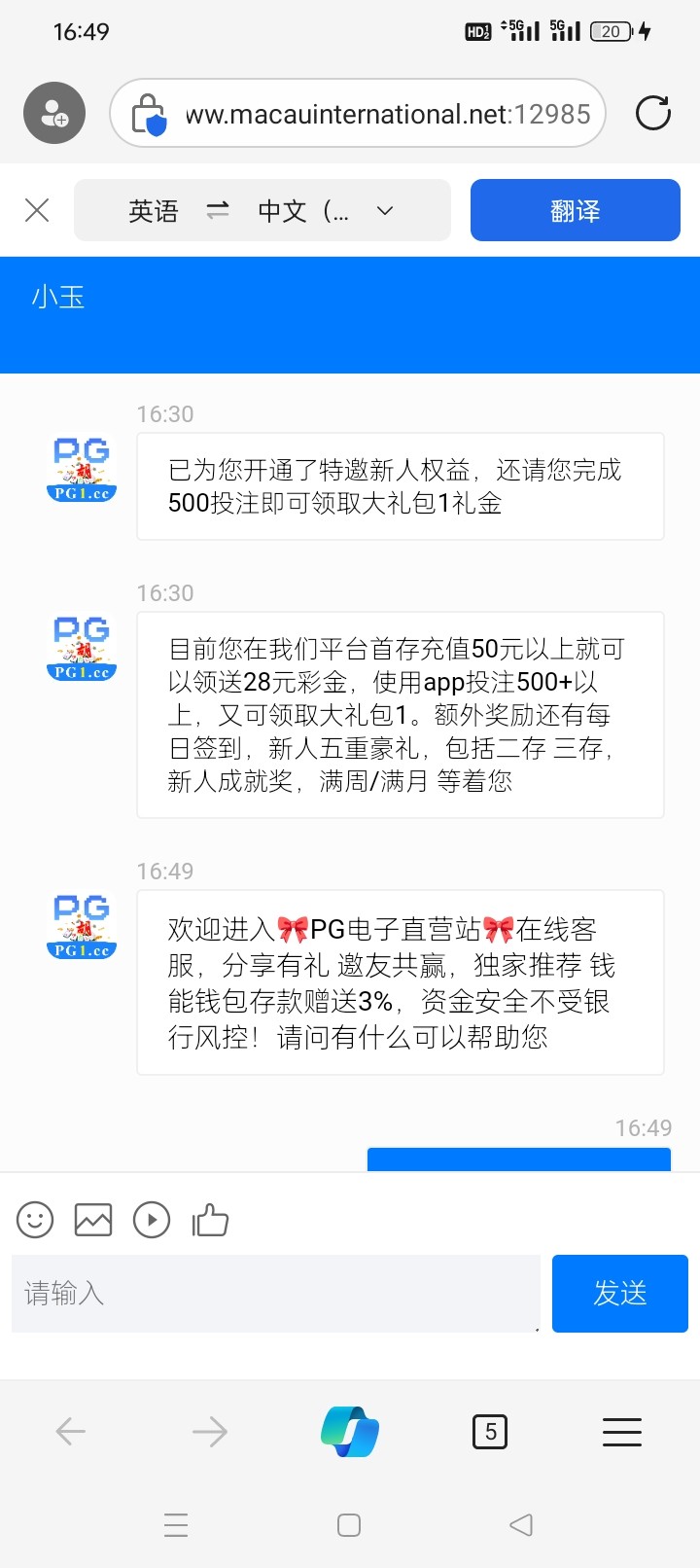Open the emoji picker
Image resolution: width=700 pixels, height=1568 pixels.
coord(35,1220)
